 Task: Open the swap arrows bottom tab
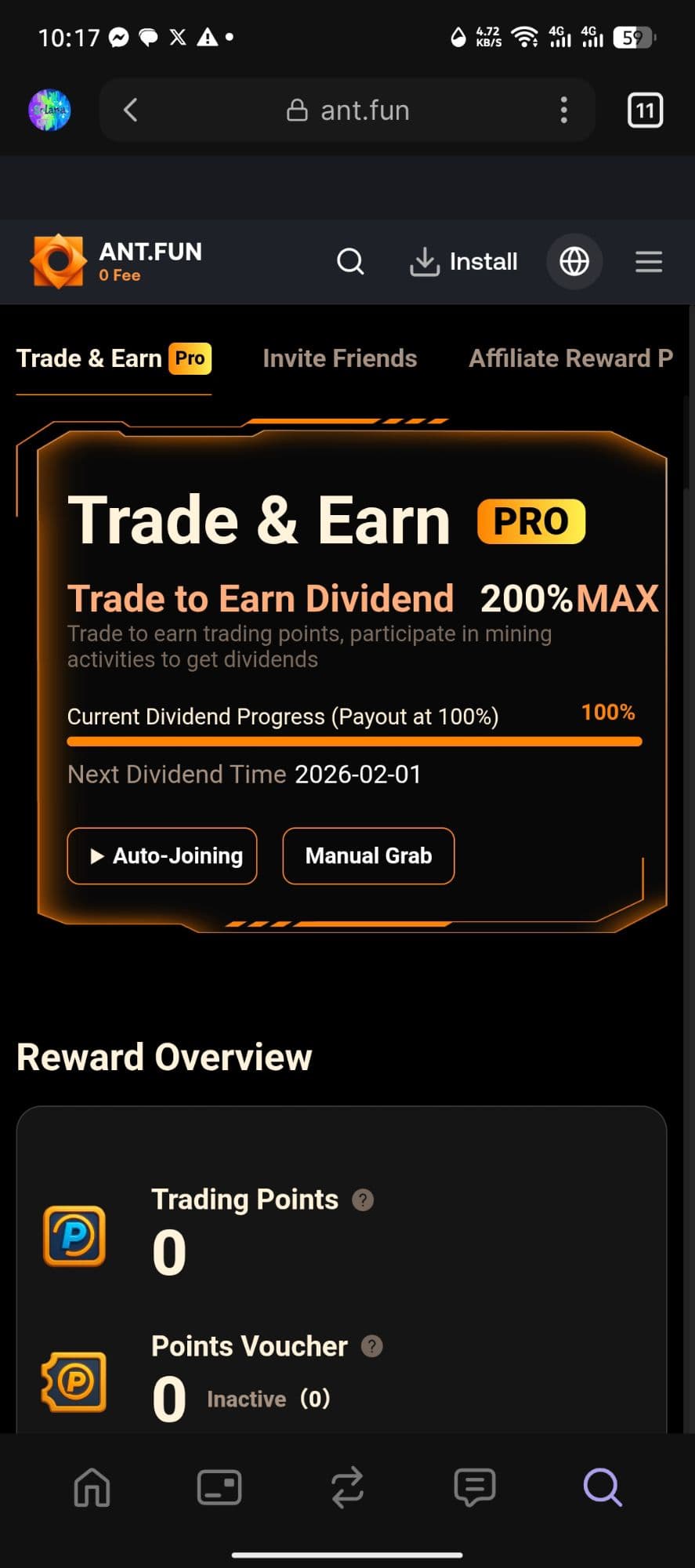click(x=347, y=1487)
